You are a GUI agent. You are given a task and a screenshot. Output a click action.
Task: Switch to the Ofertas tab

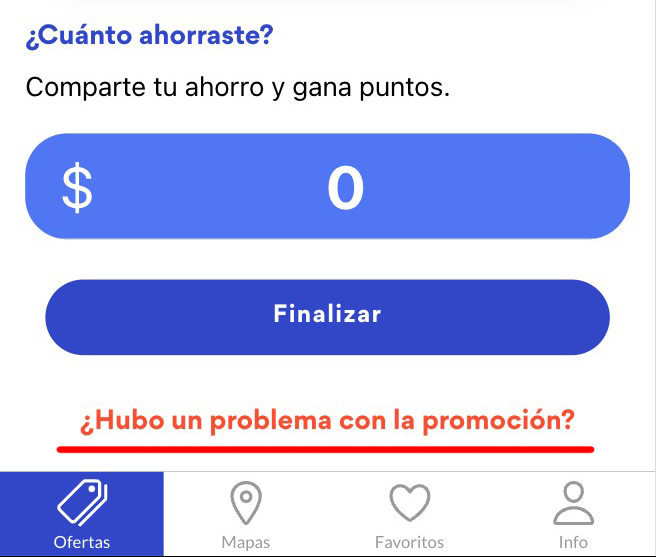[x=82, y=514]
